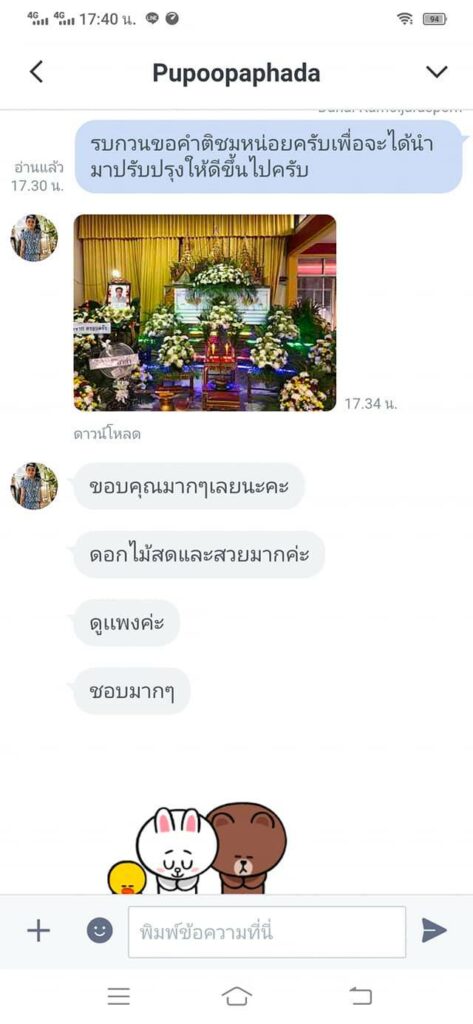Open the recent apps menu button
Image resolution: width=473 pixels, height=1024 pixels.
pos(119,996)
